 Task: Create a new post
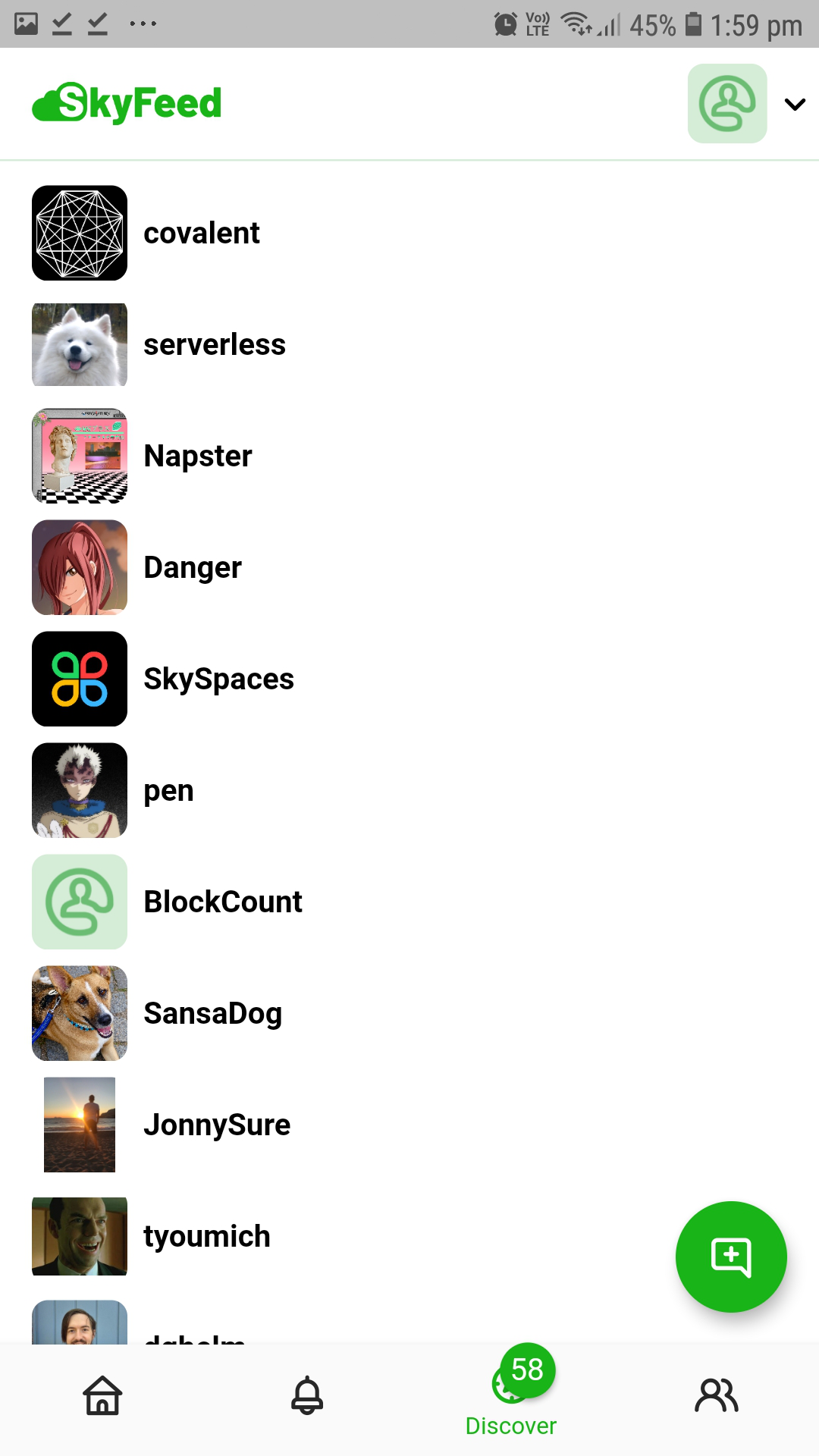coord(730,1257)
